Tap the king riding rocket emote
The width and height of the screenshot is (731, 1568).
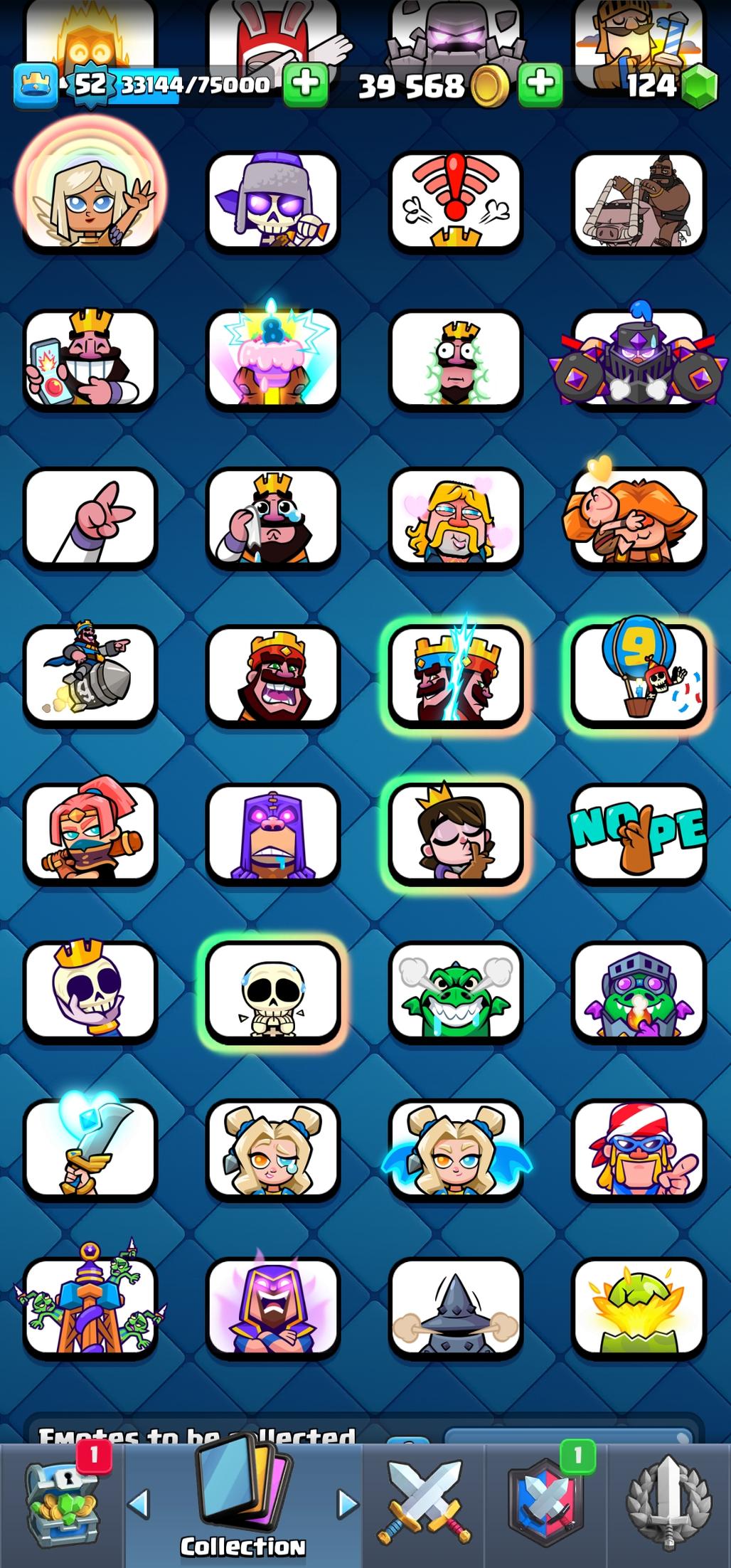pyautogui.click(x=90, y=674)
